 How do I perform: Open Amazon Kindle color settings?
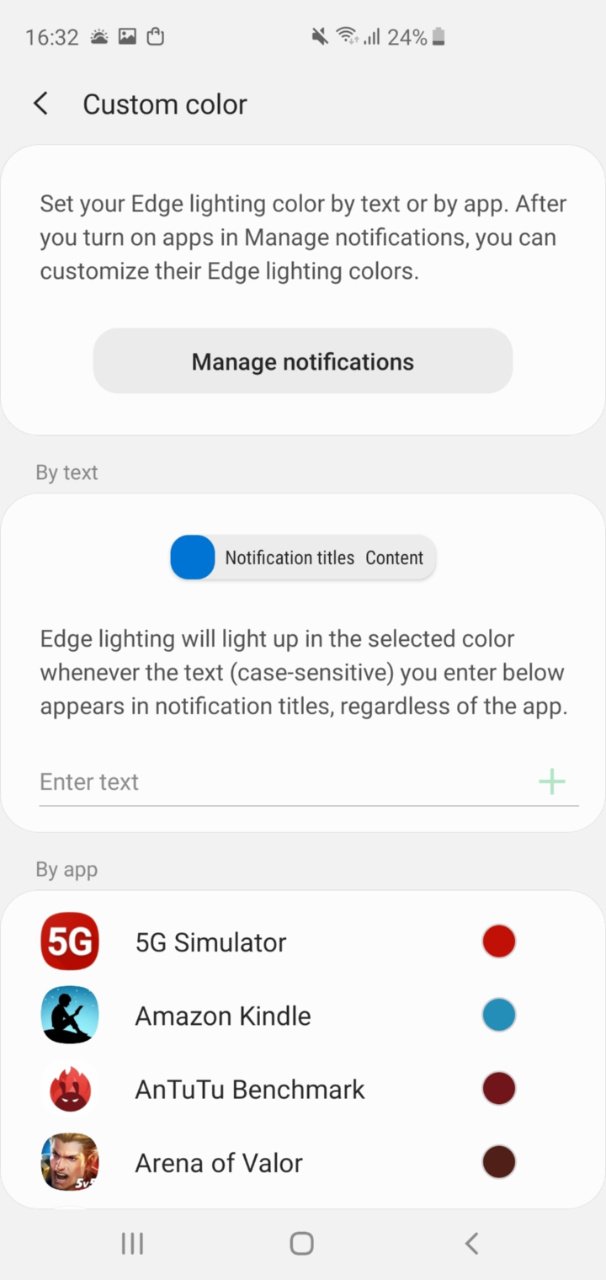pos(302,1015)
